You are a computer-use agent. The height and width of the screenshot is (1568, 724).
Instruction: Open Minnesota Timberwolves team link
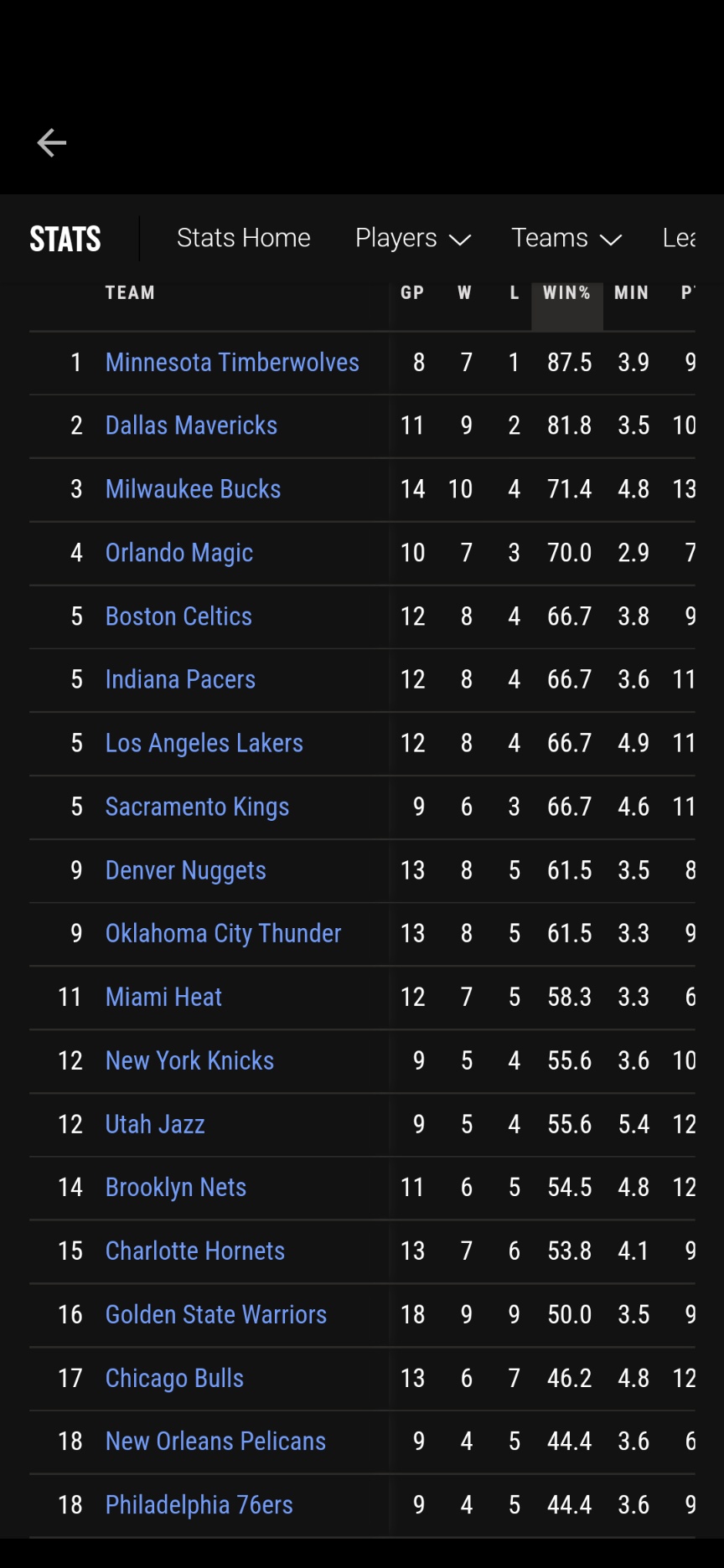232,363
